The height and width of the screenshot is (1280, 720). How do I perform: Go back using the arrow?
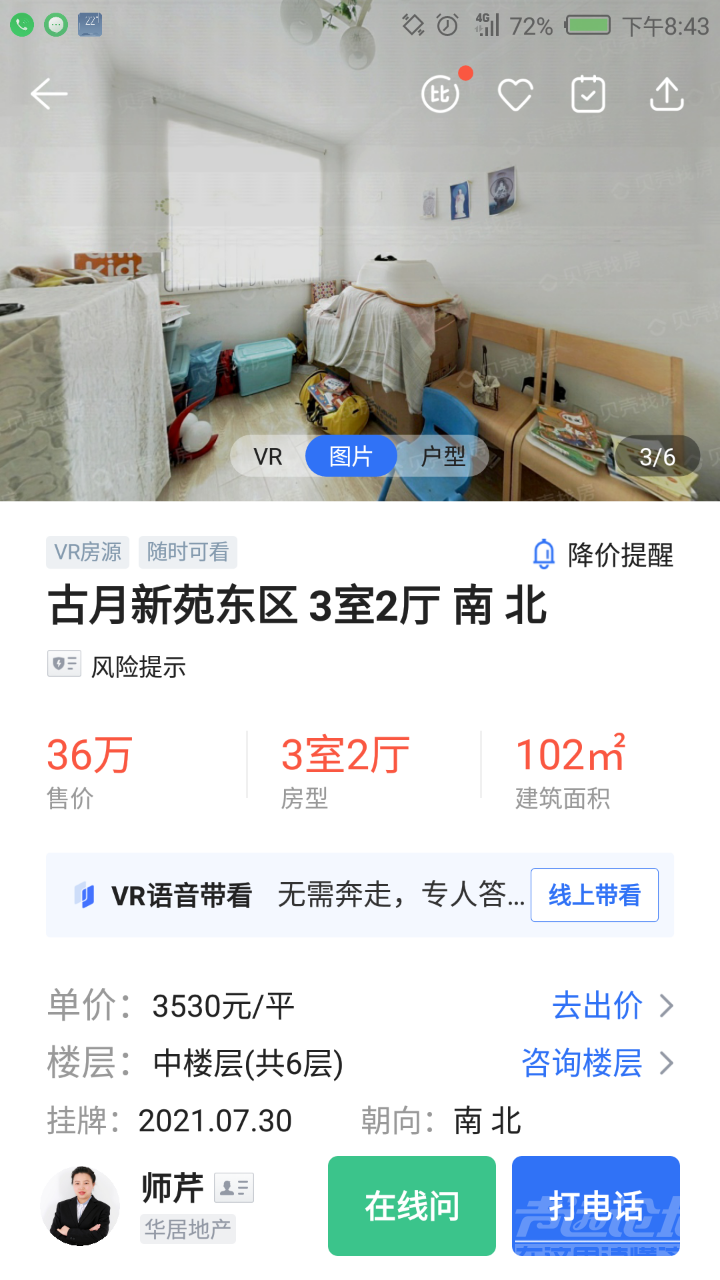[48, 95]
